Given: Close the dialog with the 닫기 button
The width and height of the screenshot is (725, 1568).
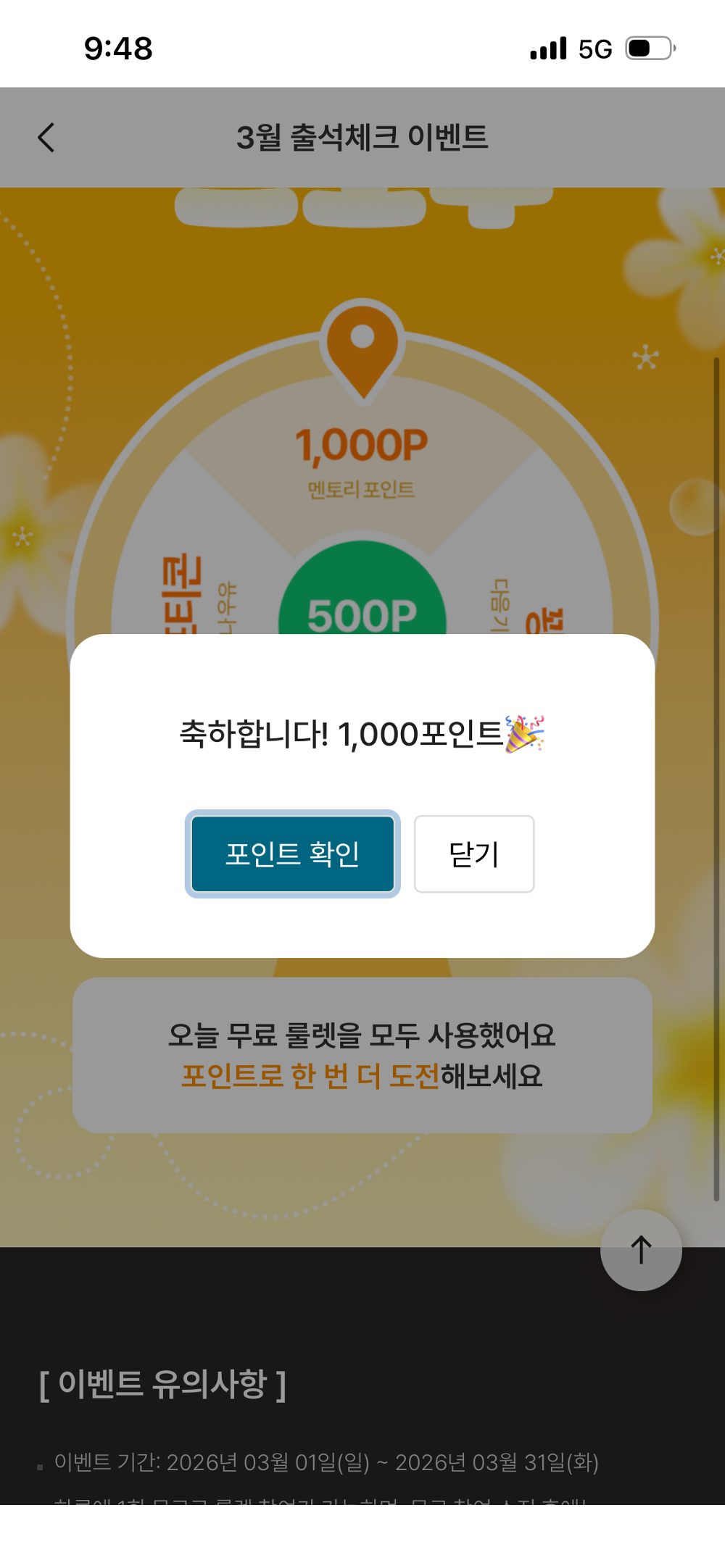Looking at the screenshot, I should (473, 854).
